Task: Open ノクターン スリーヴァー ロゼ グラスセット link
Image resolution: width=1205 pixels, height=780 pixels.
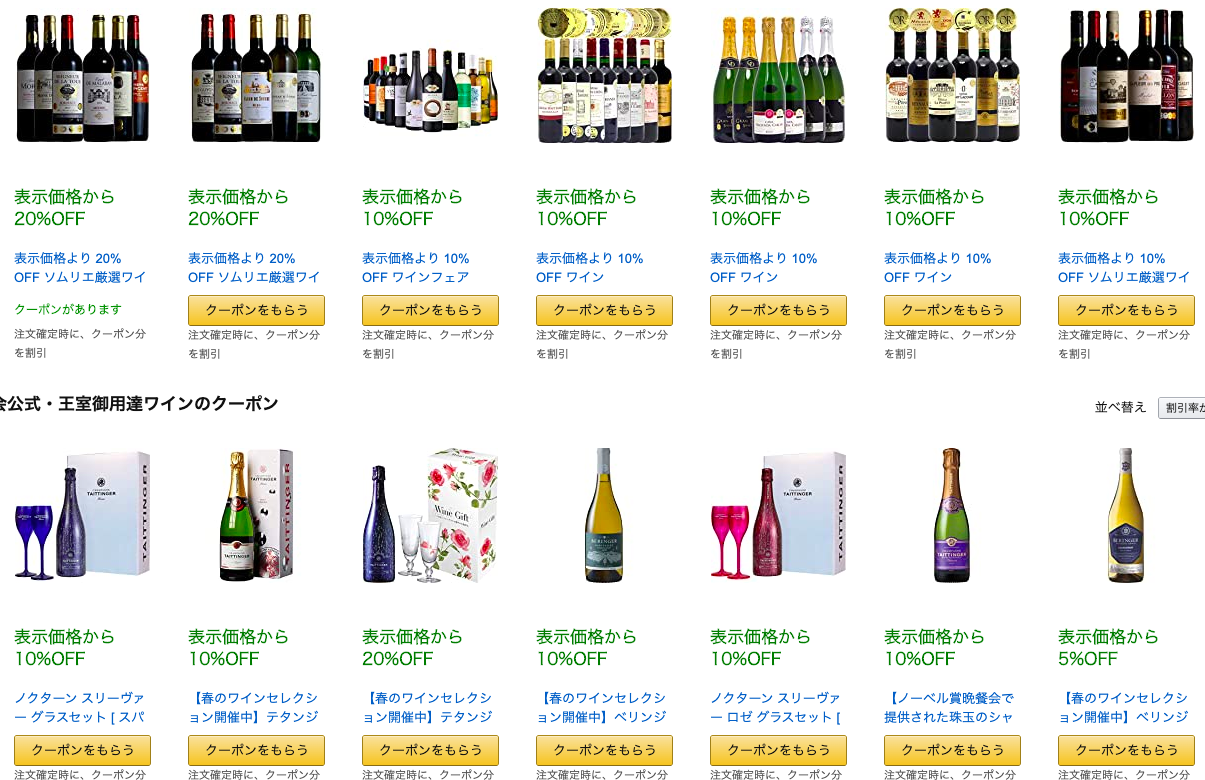Action: coord(775,707)
